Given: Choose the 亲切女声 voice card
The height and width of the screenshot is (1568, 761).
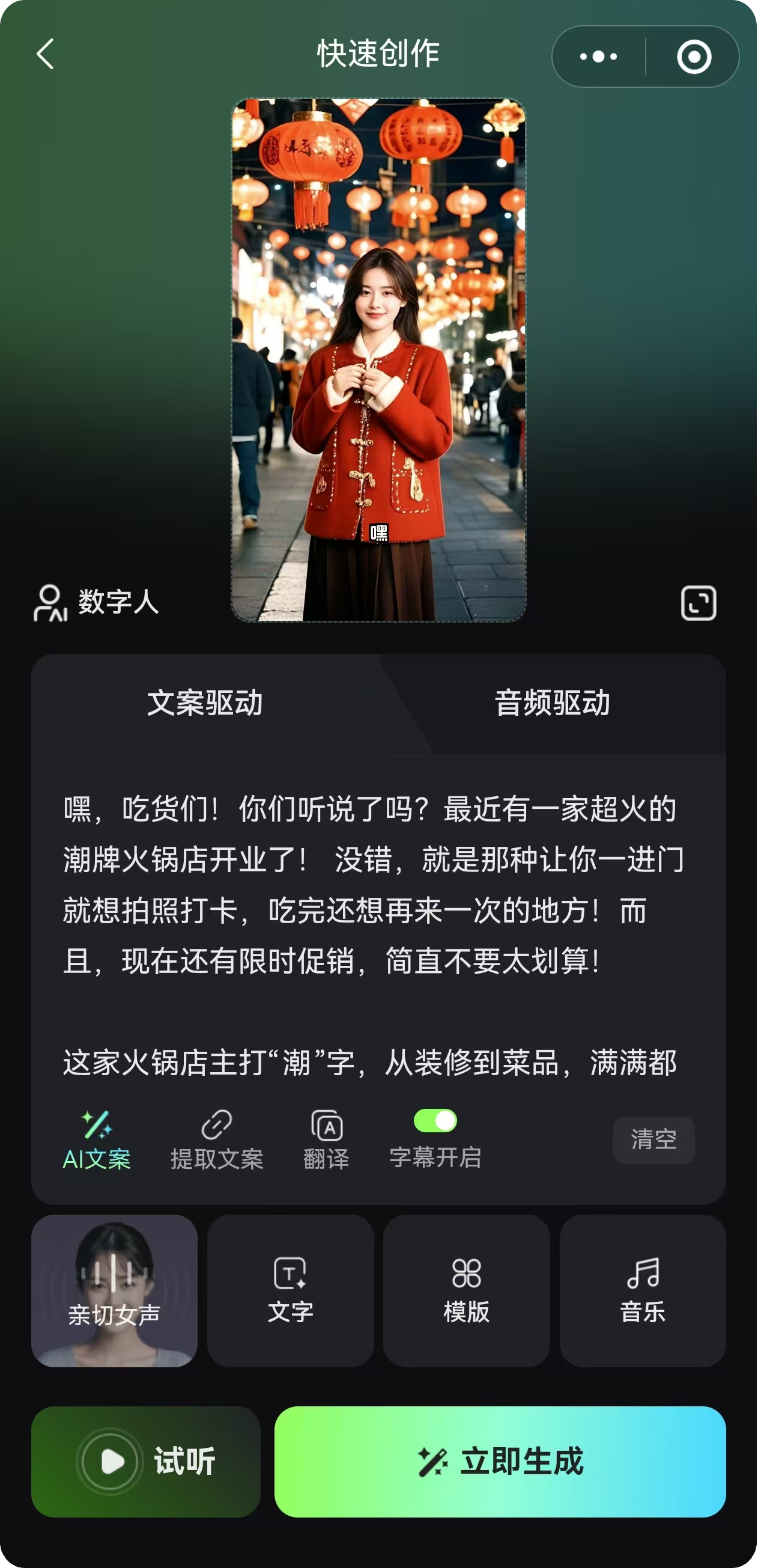Looking at the screenshot, I should point(114,1290).
